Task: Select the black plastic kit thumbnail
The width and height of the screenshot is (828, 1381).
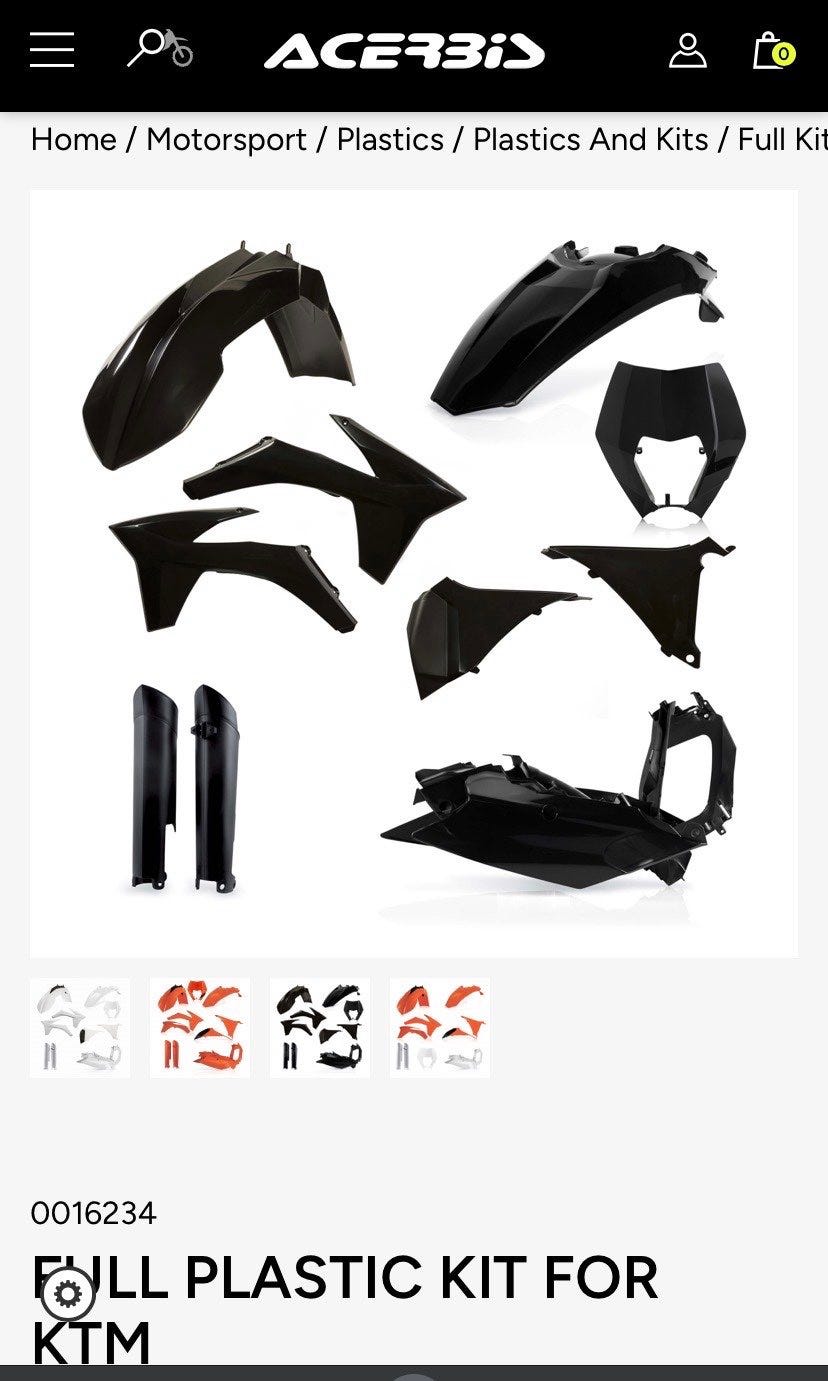Action: 320,1028
